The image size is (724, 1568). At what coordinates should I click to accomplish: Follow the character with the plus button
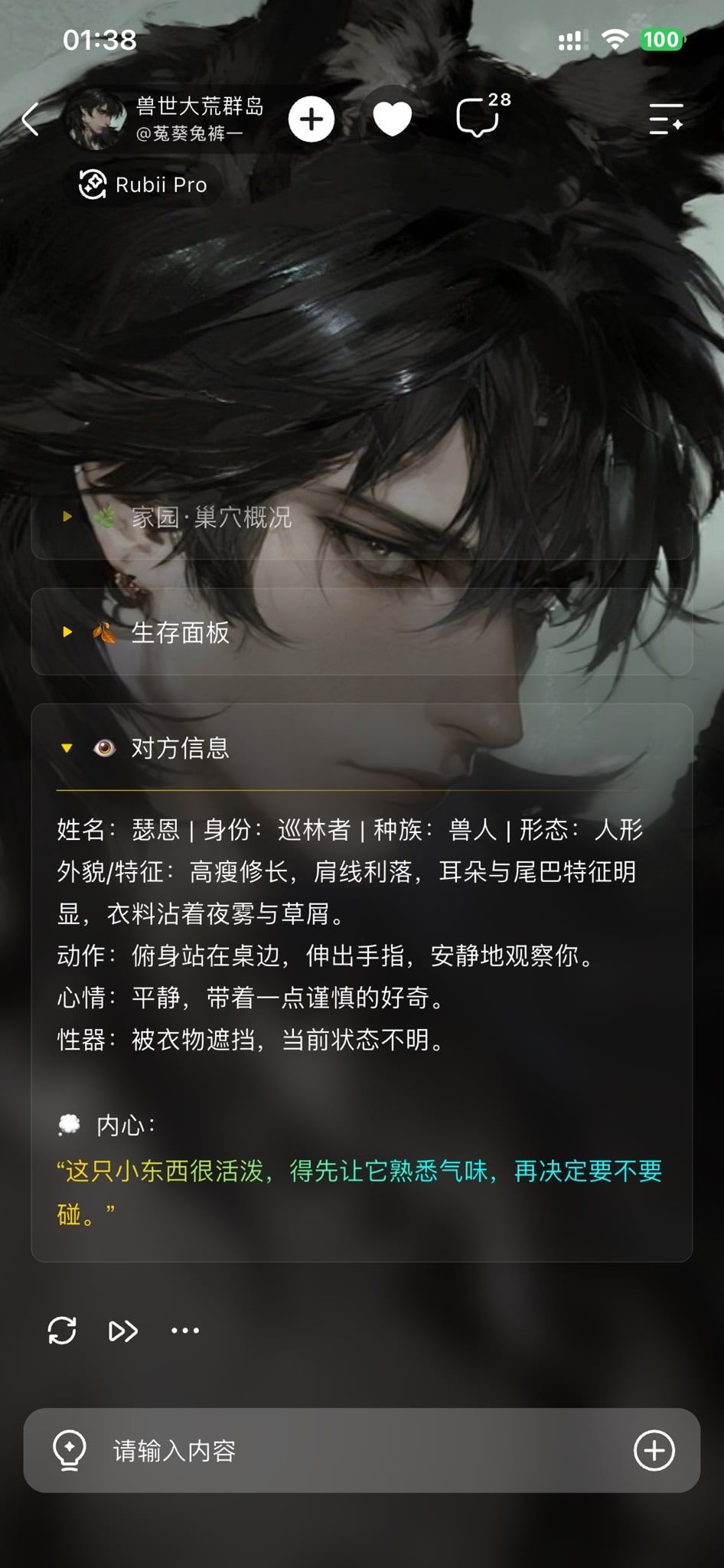[x=311, y=119]
